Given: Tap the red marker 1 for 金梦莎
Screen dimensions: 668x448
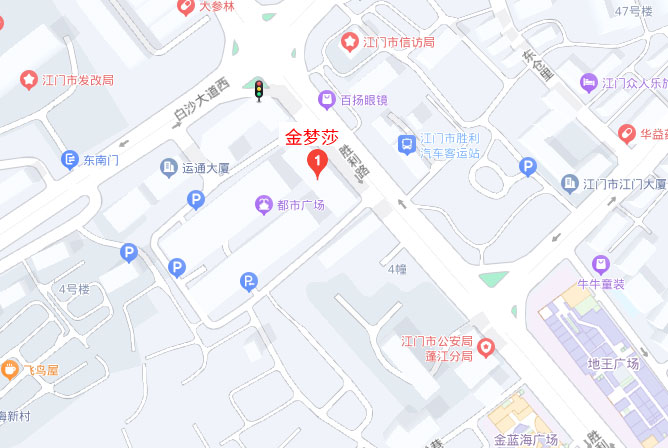Looking at the screenshot, I should pyautogui.click(x=318, y=163).
